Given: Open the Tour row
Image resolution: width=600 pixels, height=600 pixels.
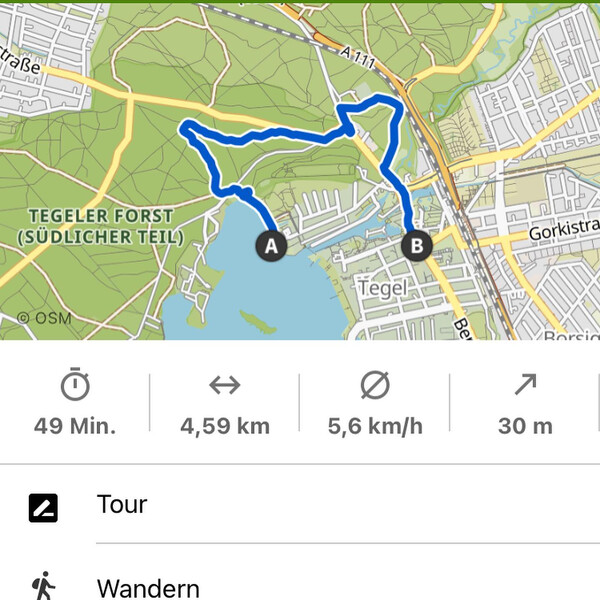Looking at the screenshot, I should [x=300, y=505].
